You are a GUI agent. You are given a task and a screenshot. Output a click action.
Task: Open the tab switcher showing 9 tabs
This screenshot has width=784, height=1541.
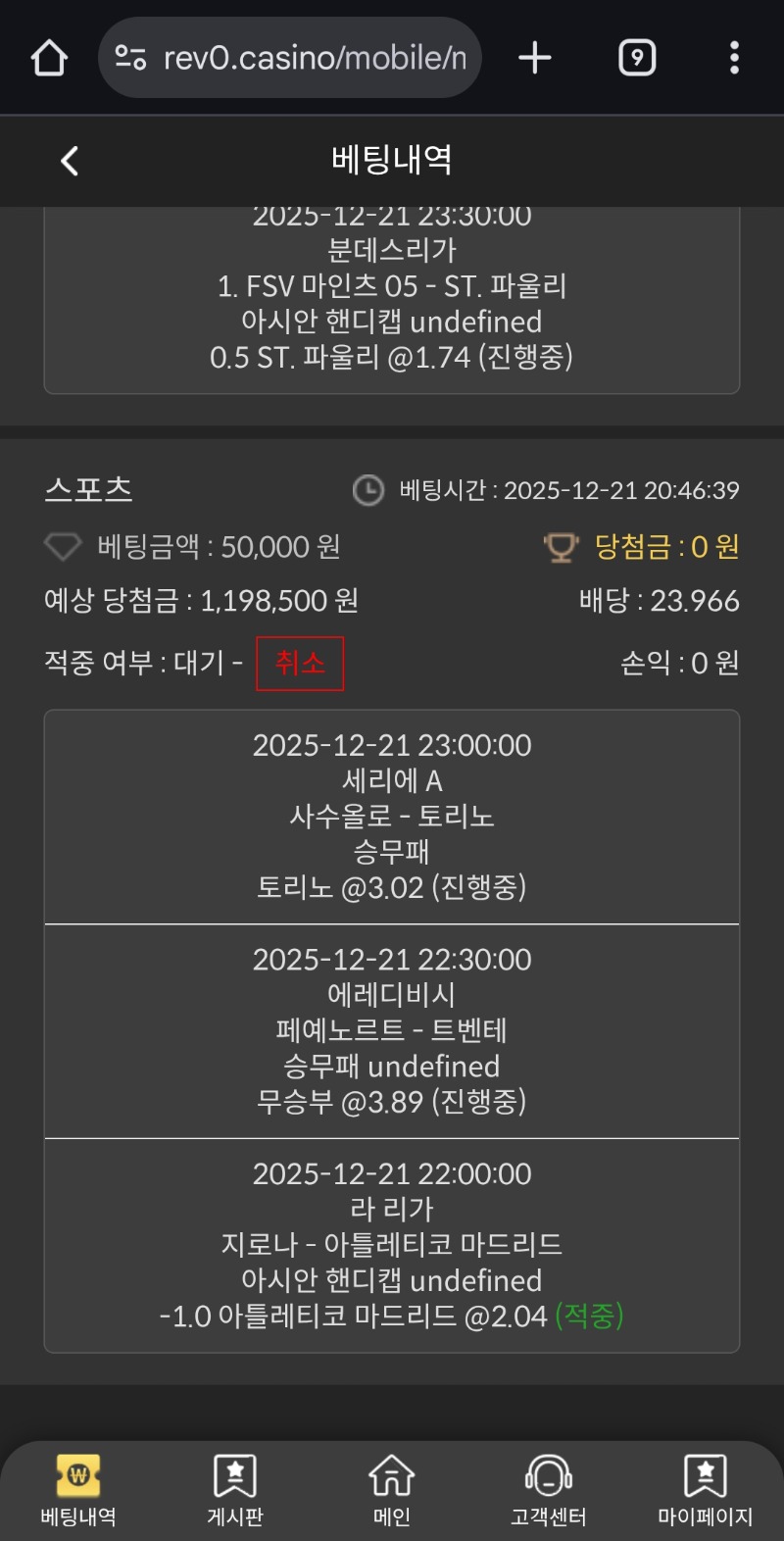pos(637,58)
